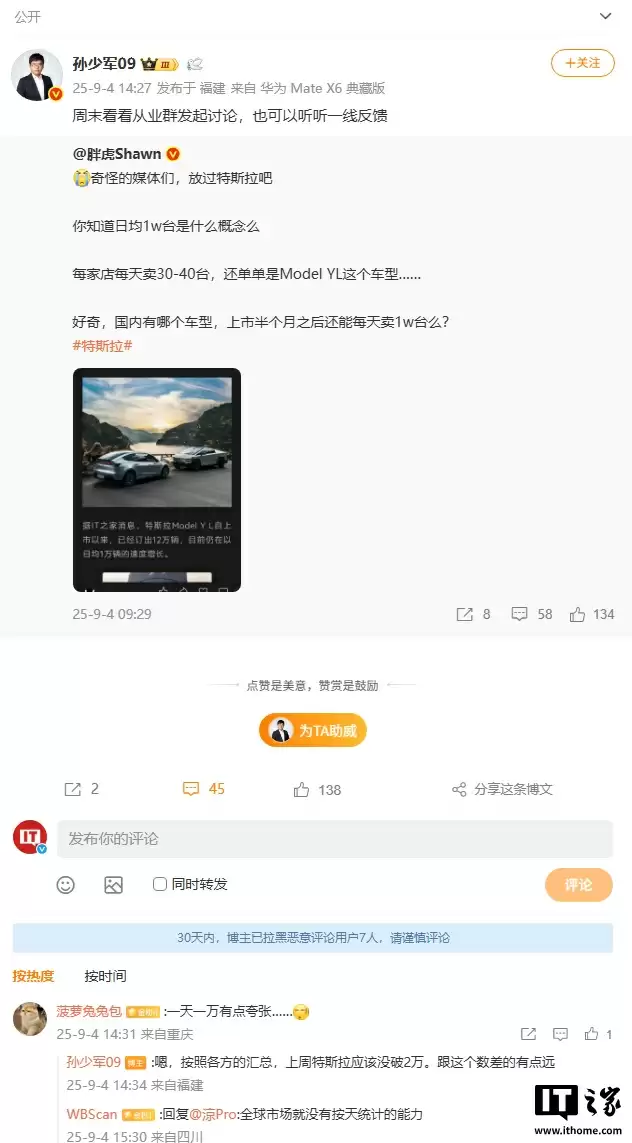This screenshot has height=1143, width=632.
Task: Open the 45 comments icon
Action: click(203, 789)
